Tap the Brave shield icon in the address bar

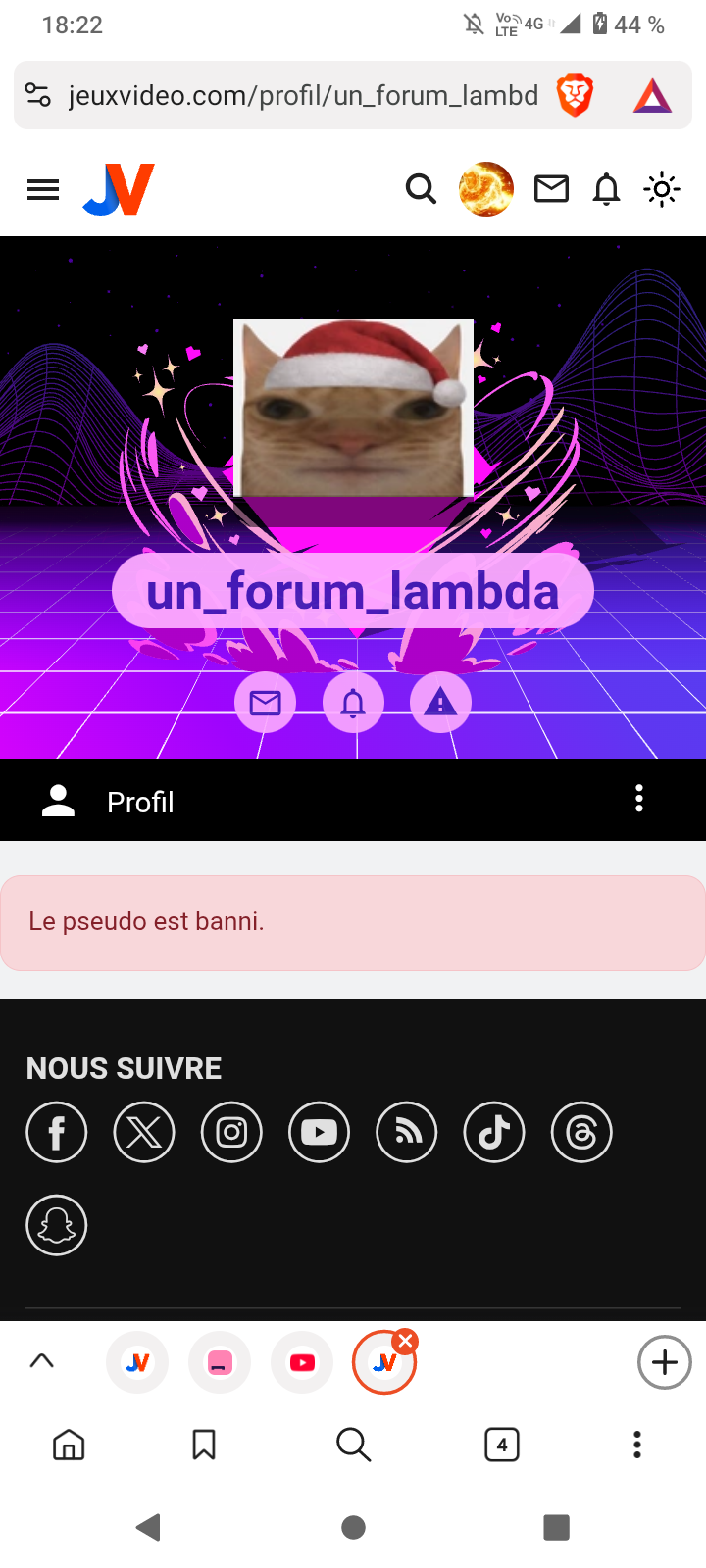(575, 95)
